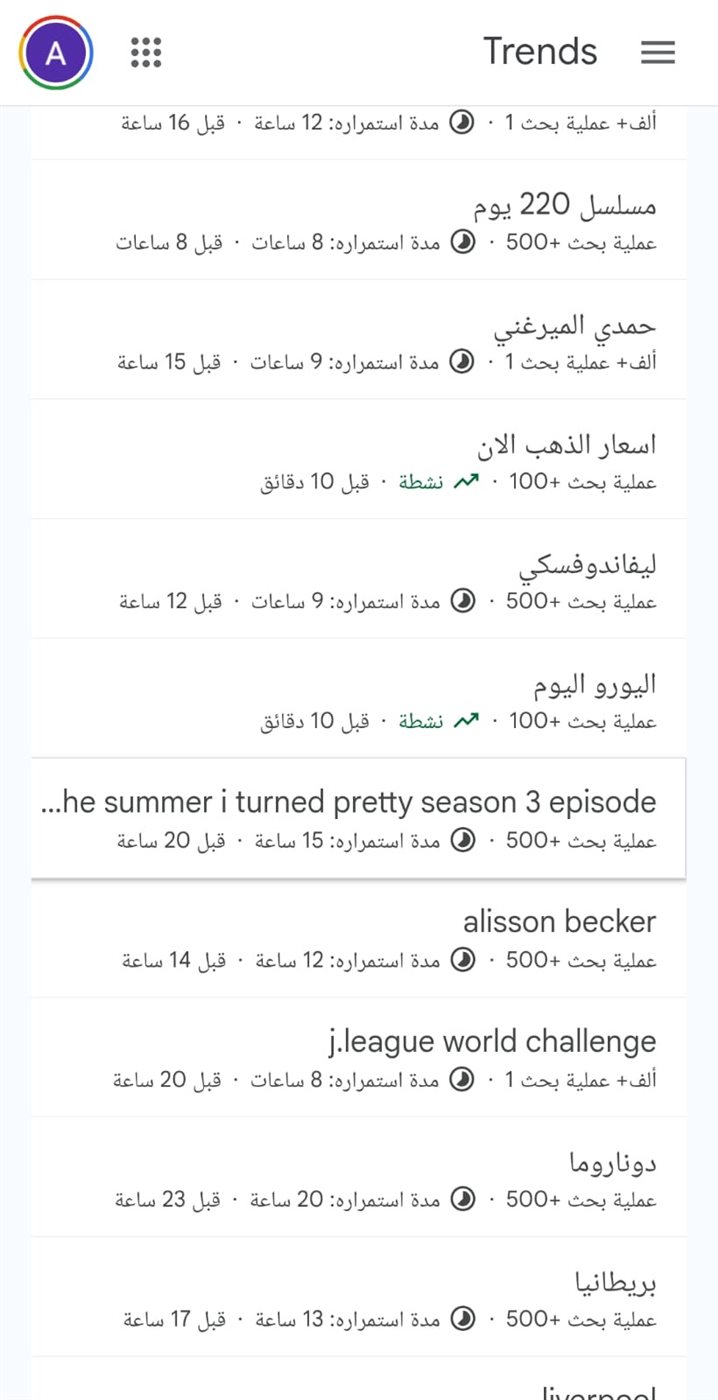Open the trend دوناروما

[358, 1178]
